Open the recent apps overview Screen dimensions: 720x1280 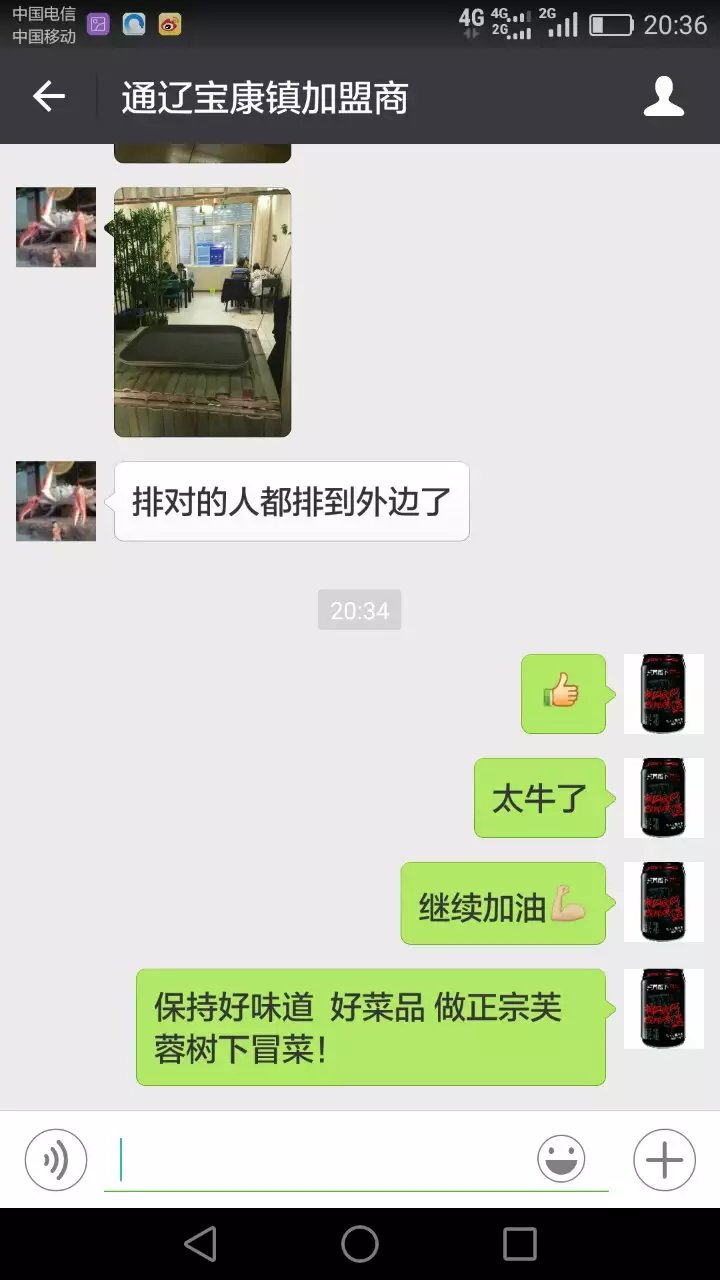pyautogui.click(x=519, y=1244)
